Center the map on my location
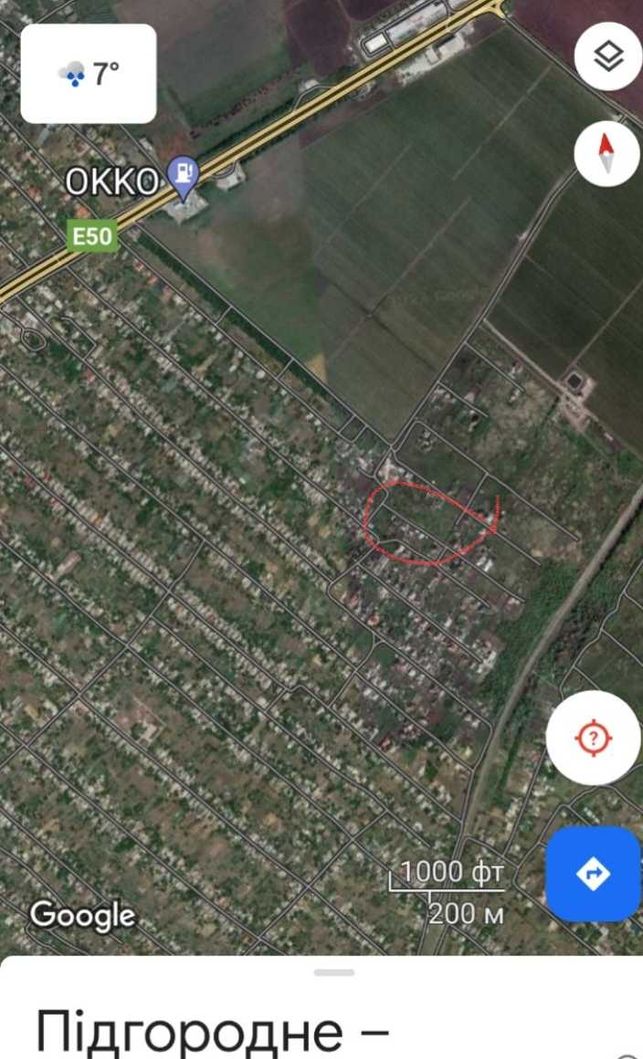This screenshot has width=643, height=1059. pyautogui.click(x=593, y=738)
